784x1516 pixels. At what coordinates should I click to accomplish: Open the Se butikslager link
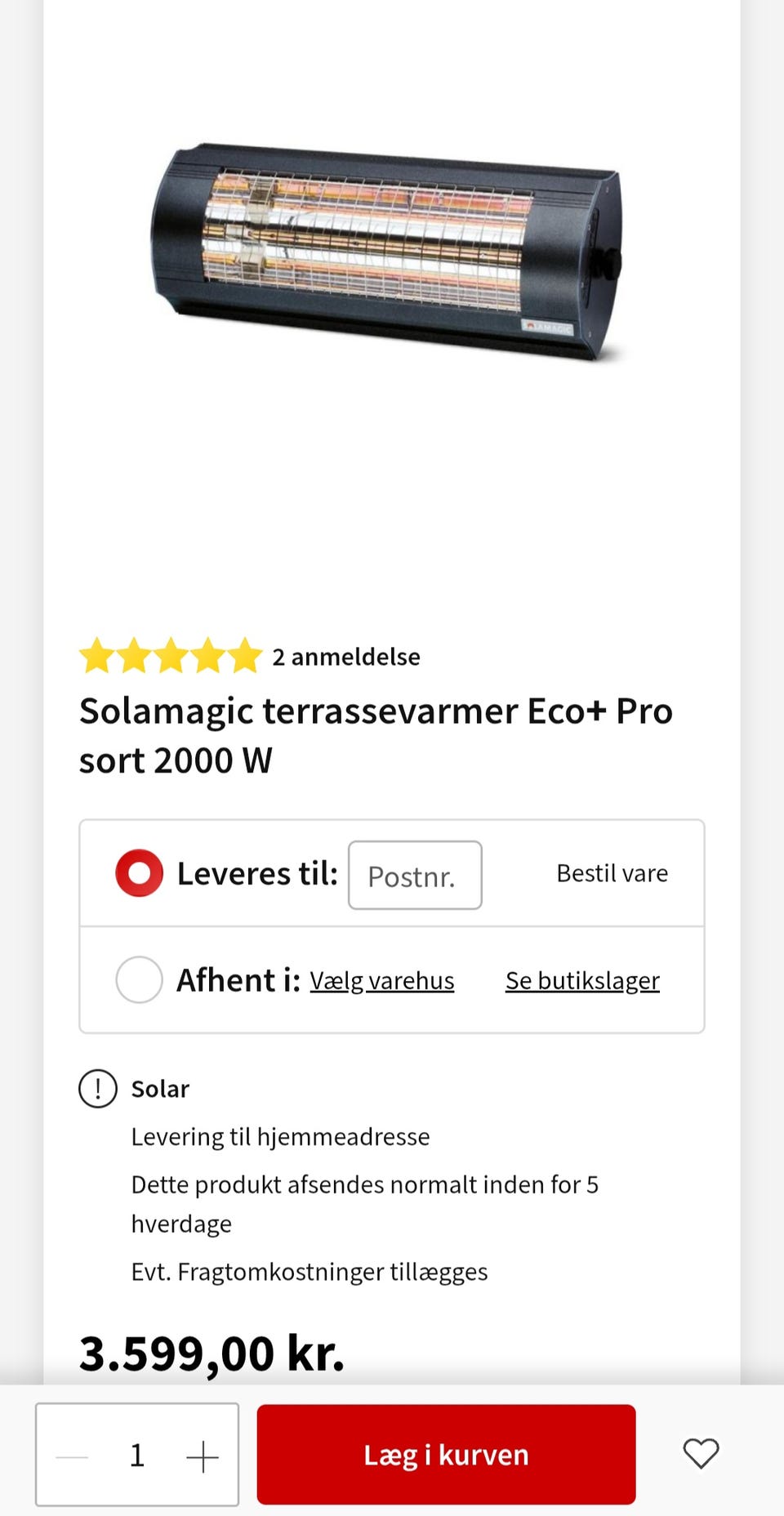click(x=582, y=979)
